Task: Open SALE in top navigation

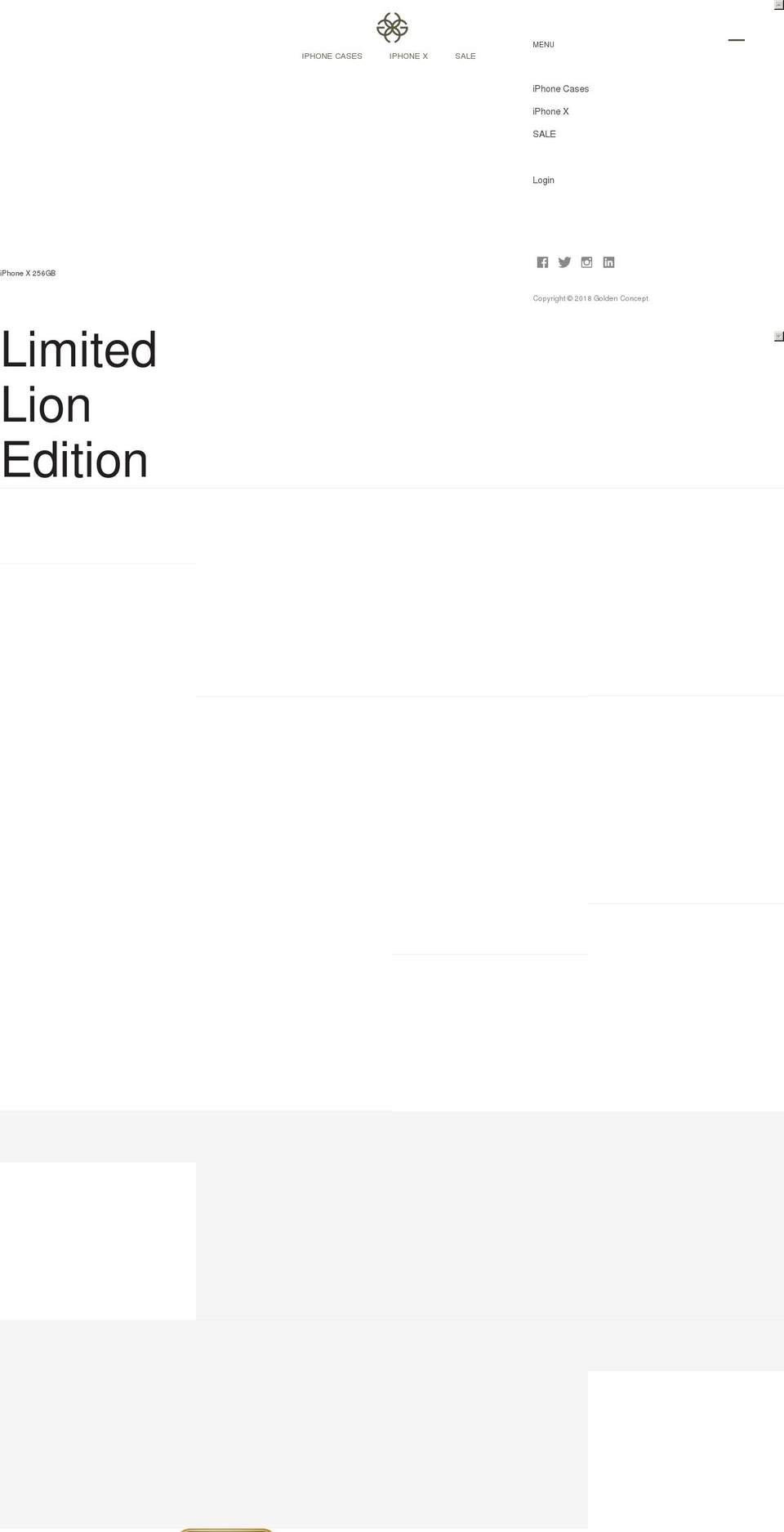Action: point(465,56)
